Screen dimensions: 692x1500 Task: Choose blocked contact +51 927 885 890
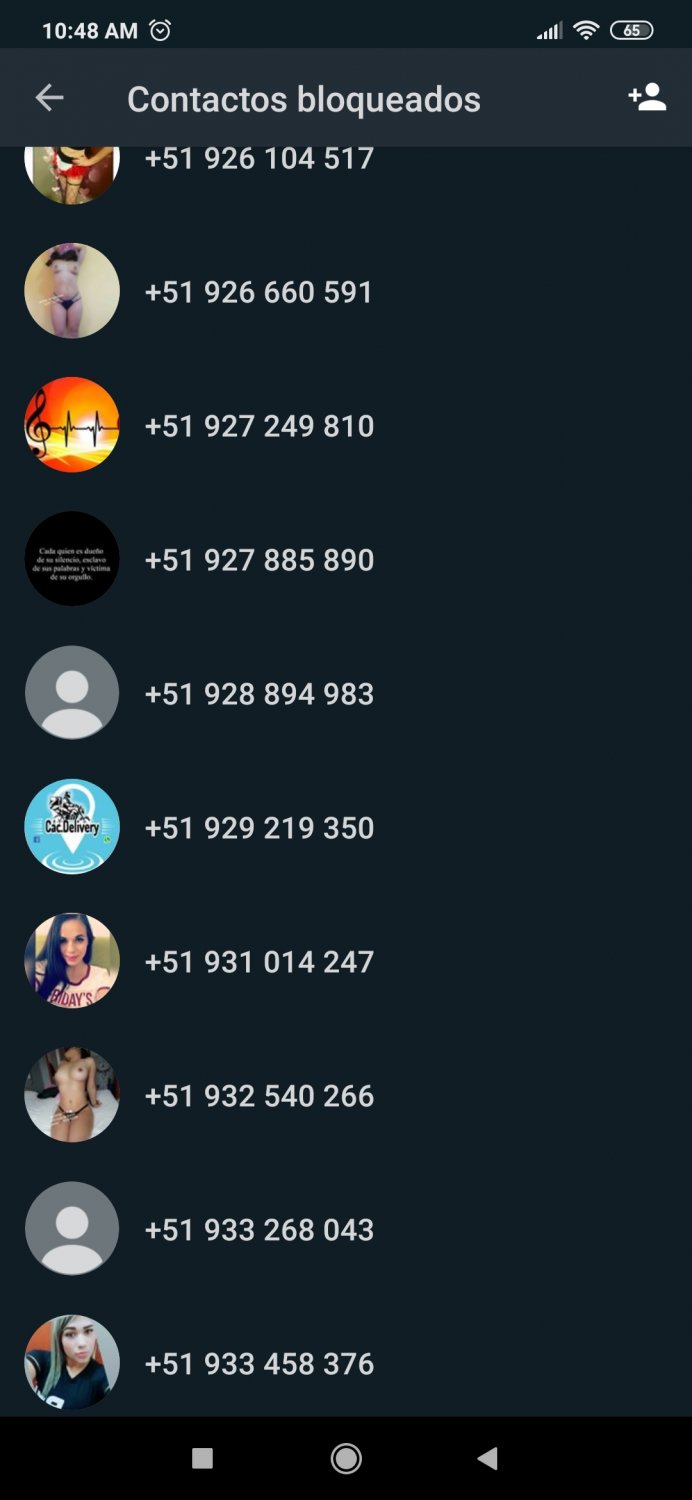pyautogui.click(x=346, y=560)
